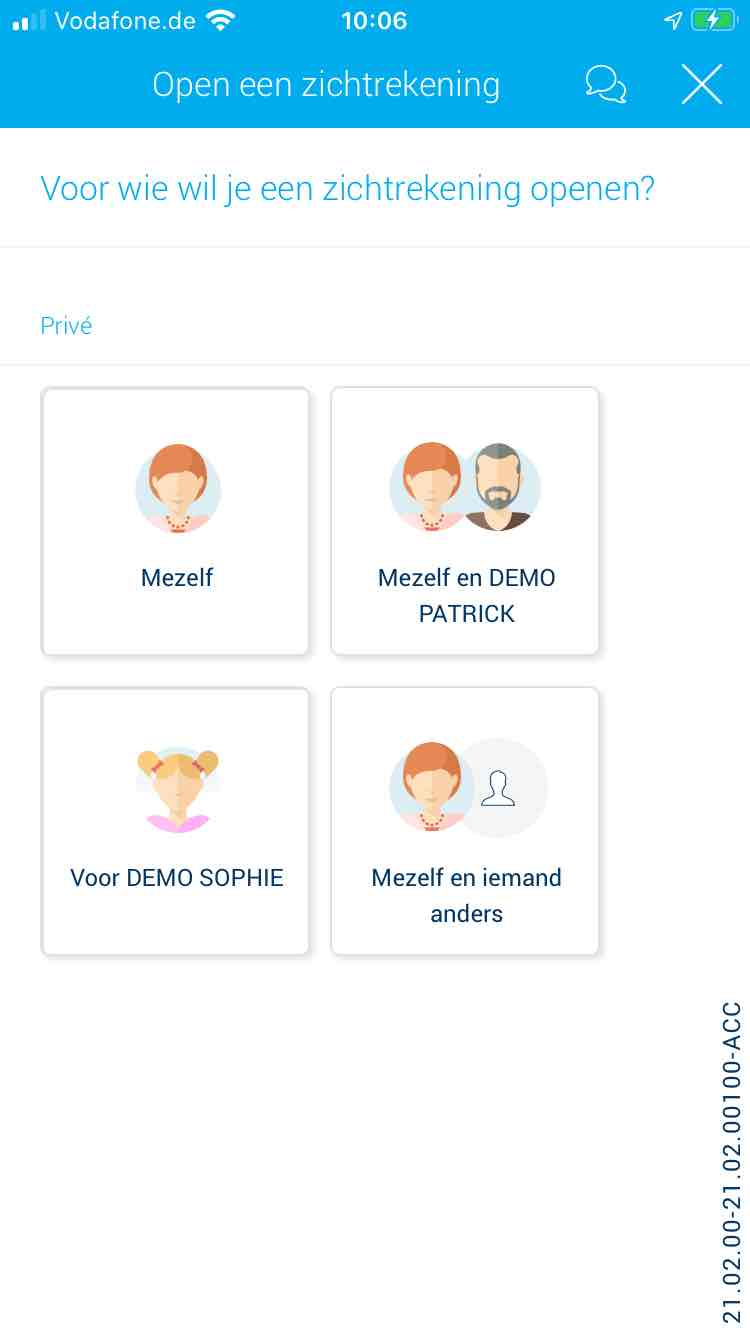Select Mezelf en iemand anders
Screen dimensions: 750x1334
coord(466,822)
